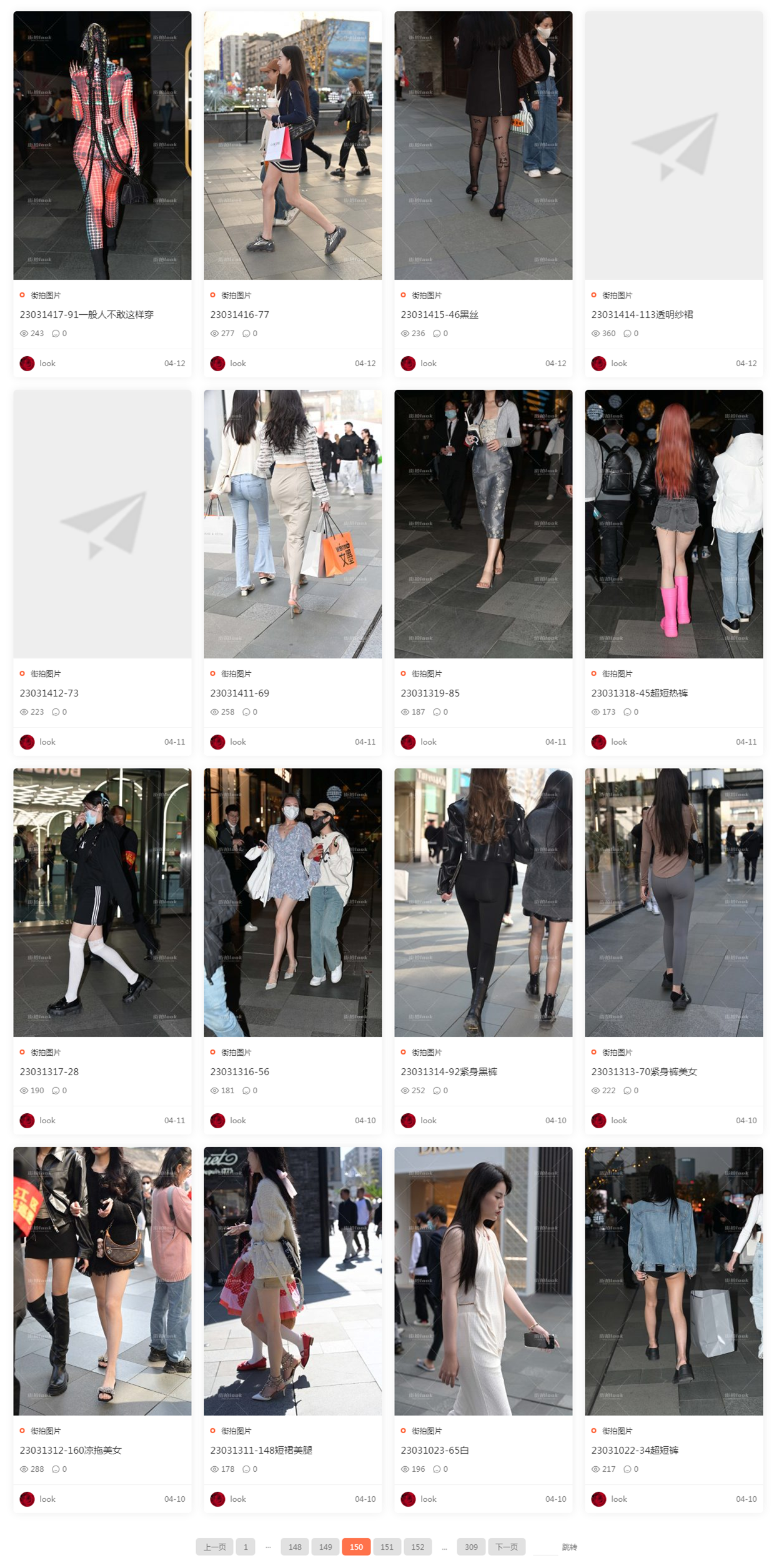The image size is (784, 1568).
Task: Go to the next page 下一页
Action: pyautogui.click(x=506, y=1547)
